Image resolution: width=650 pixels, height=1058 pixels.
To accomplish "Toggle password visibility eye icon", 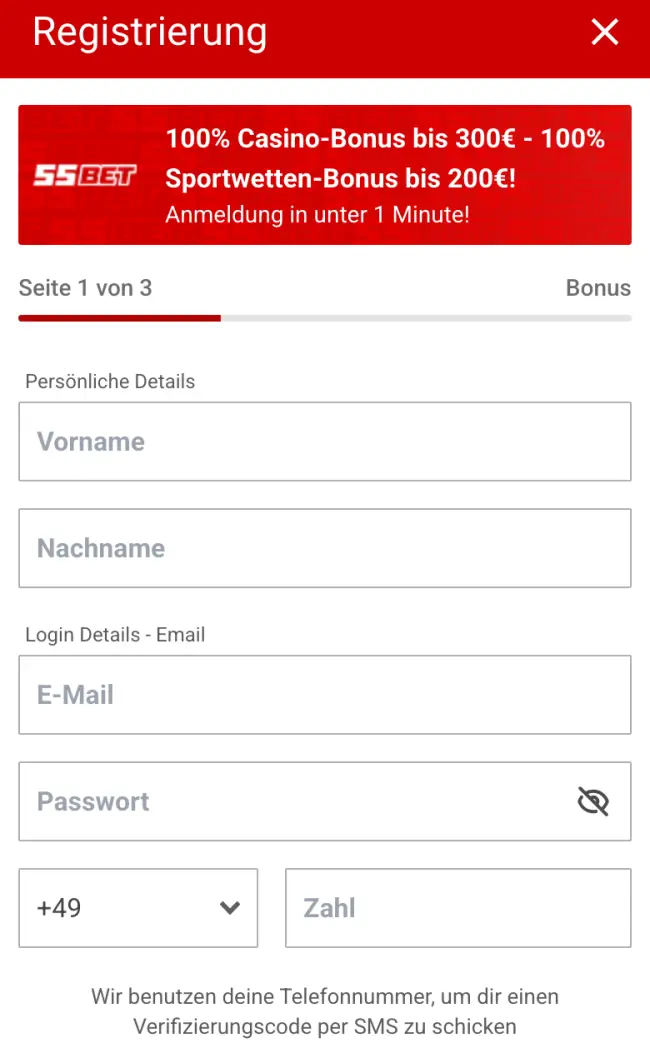I will [593, 801].
